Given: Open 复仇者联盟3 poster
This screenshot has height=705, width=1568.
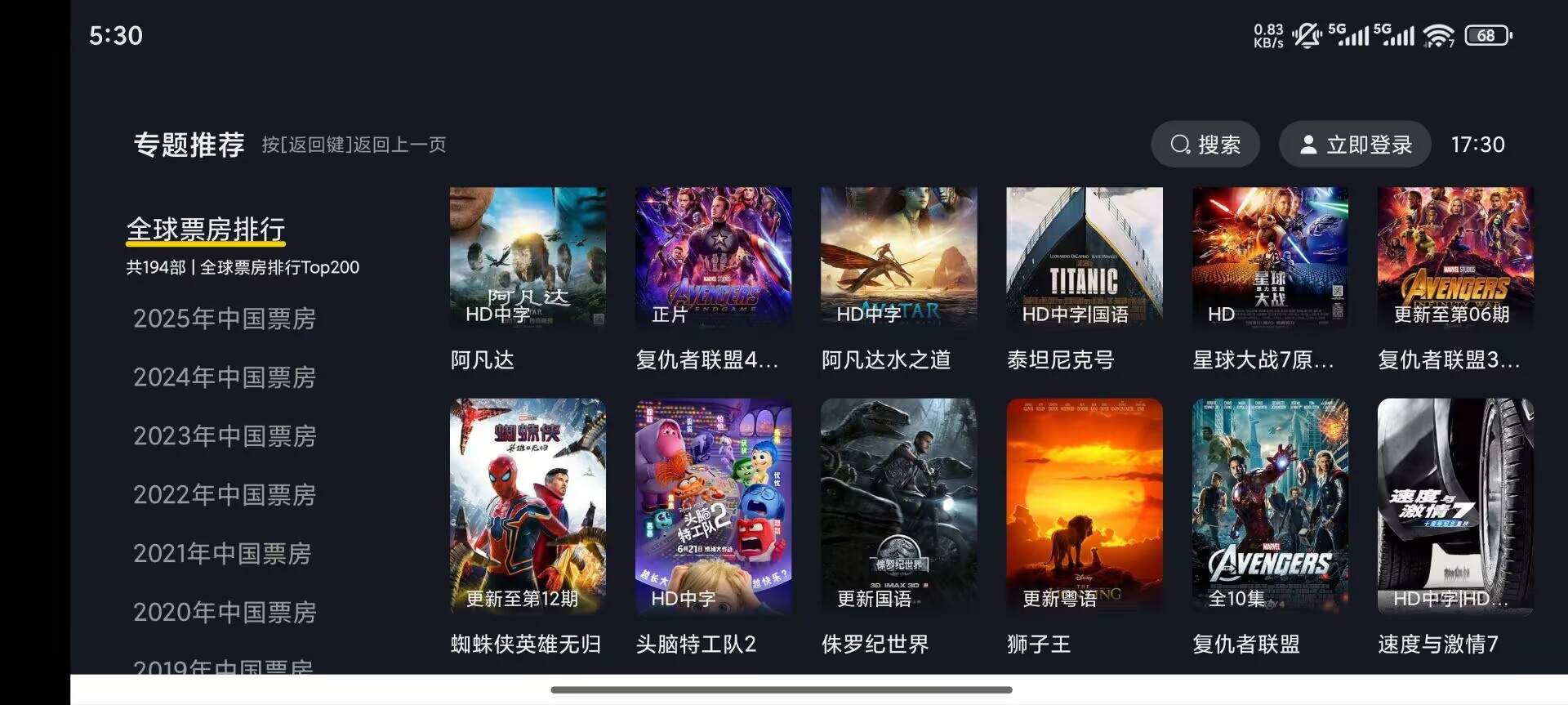Looking at the screenshot, I should pos(1455,257).
